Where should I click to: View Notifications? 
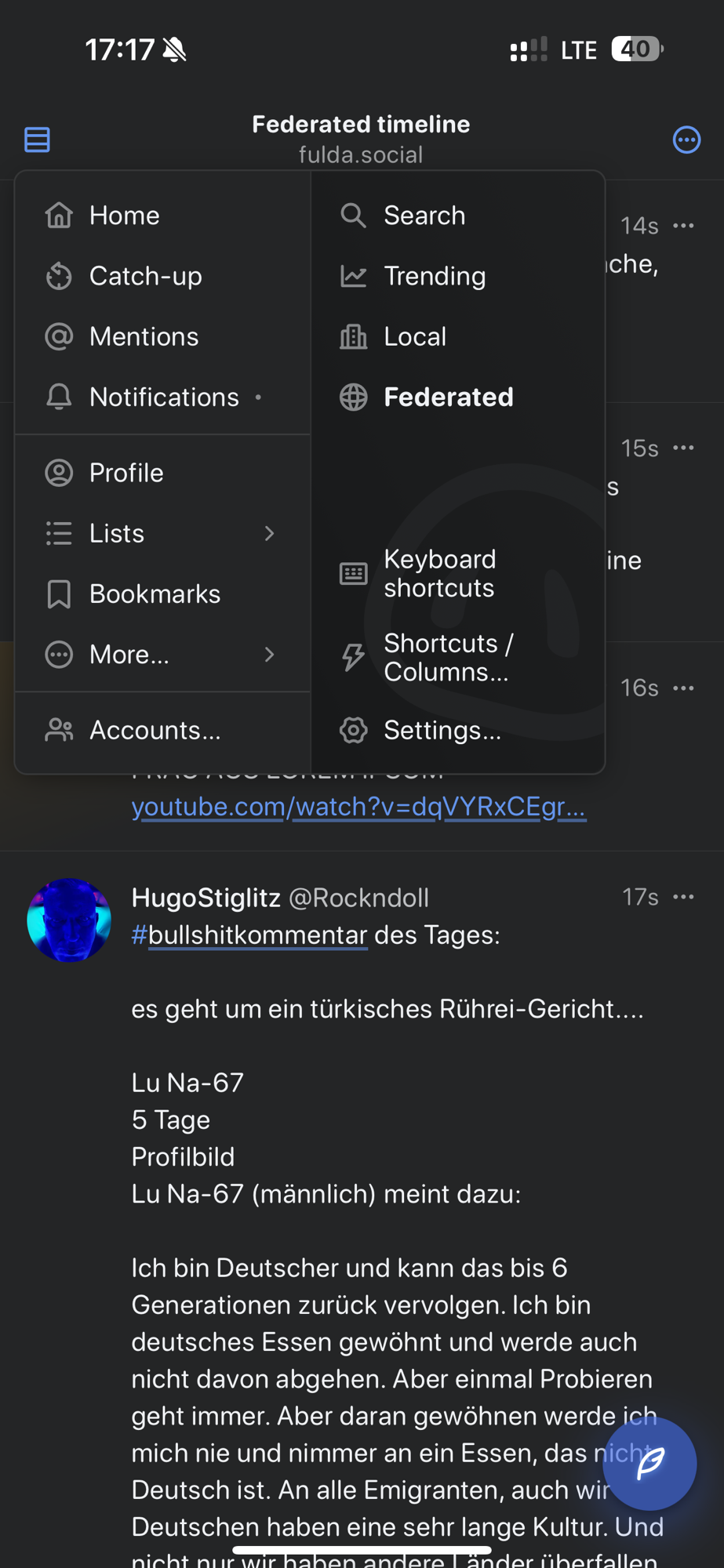click(162, 397)
